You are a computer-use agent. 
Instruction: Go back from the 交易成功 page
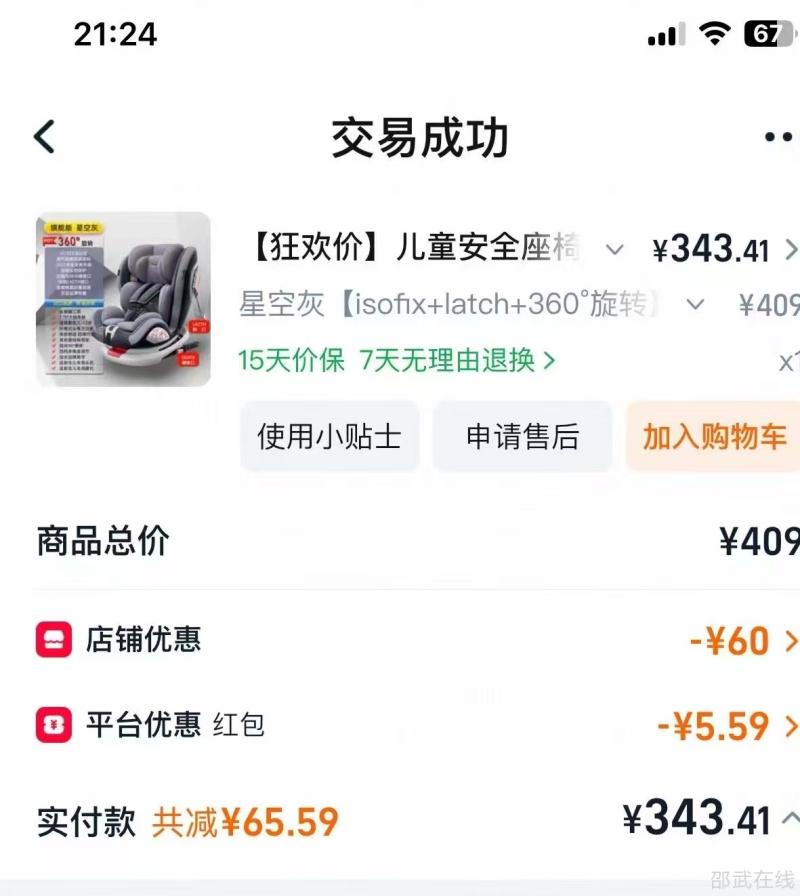click(x=45, y=137)
